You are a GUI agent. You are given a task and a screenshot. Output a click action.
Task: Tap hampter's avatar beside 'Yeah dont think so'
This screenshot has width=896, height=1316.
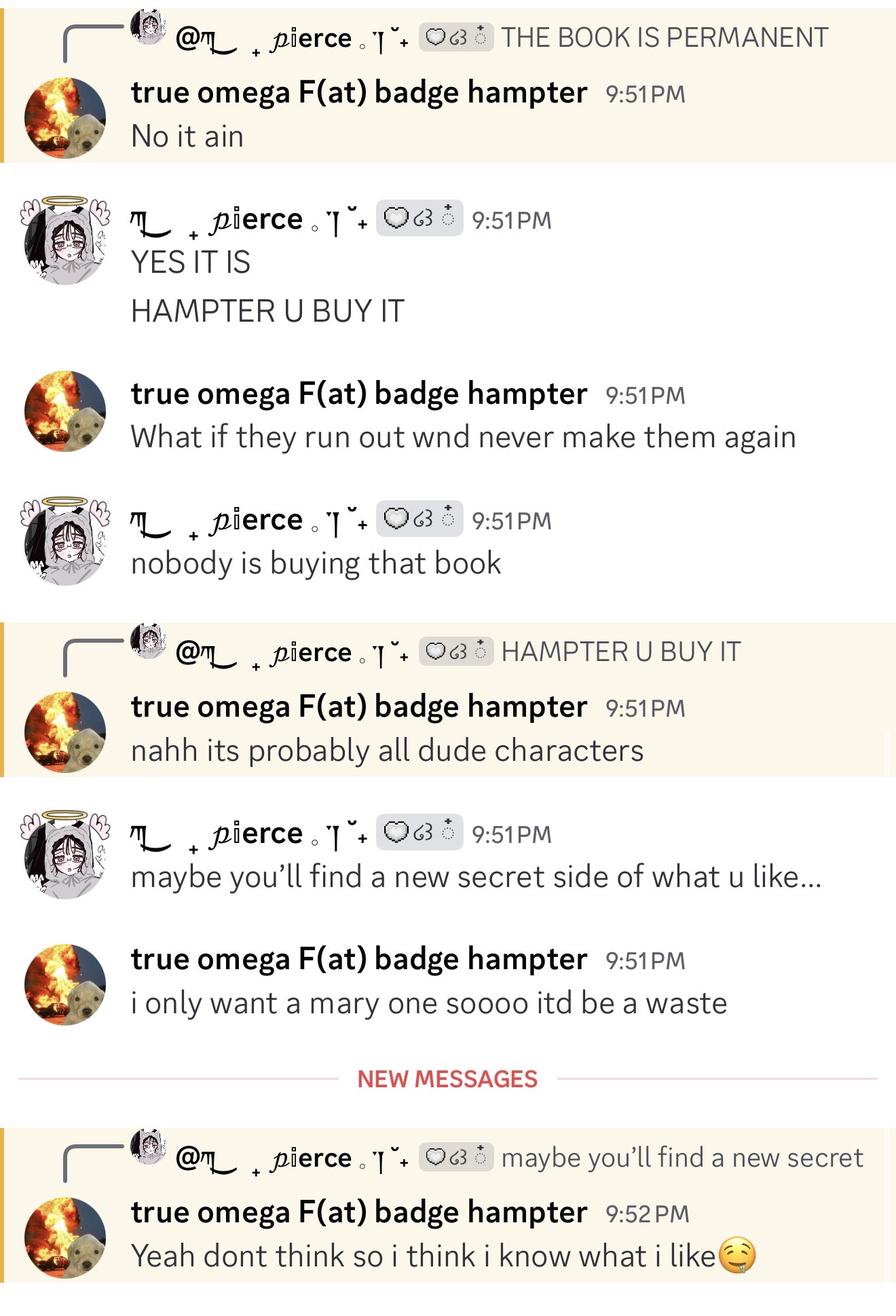pyautogui.click(x=65, y=1237)
